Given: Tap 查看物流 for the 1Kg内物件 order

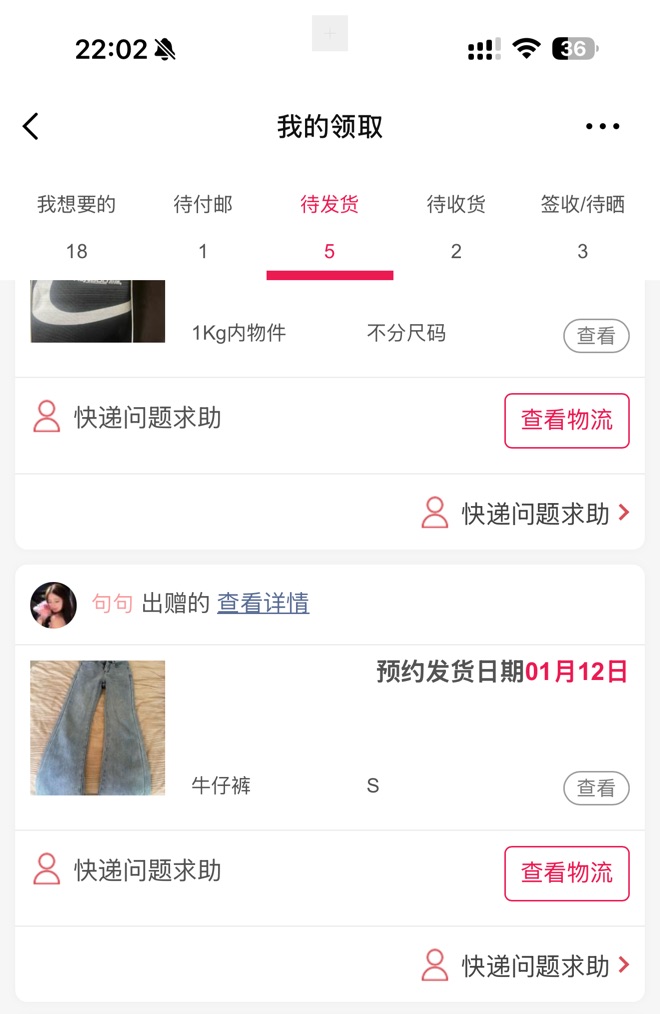Looking at the screenshot, I should coord(566,420).
